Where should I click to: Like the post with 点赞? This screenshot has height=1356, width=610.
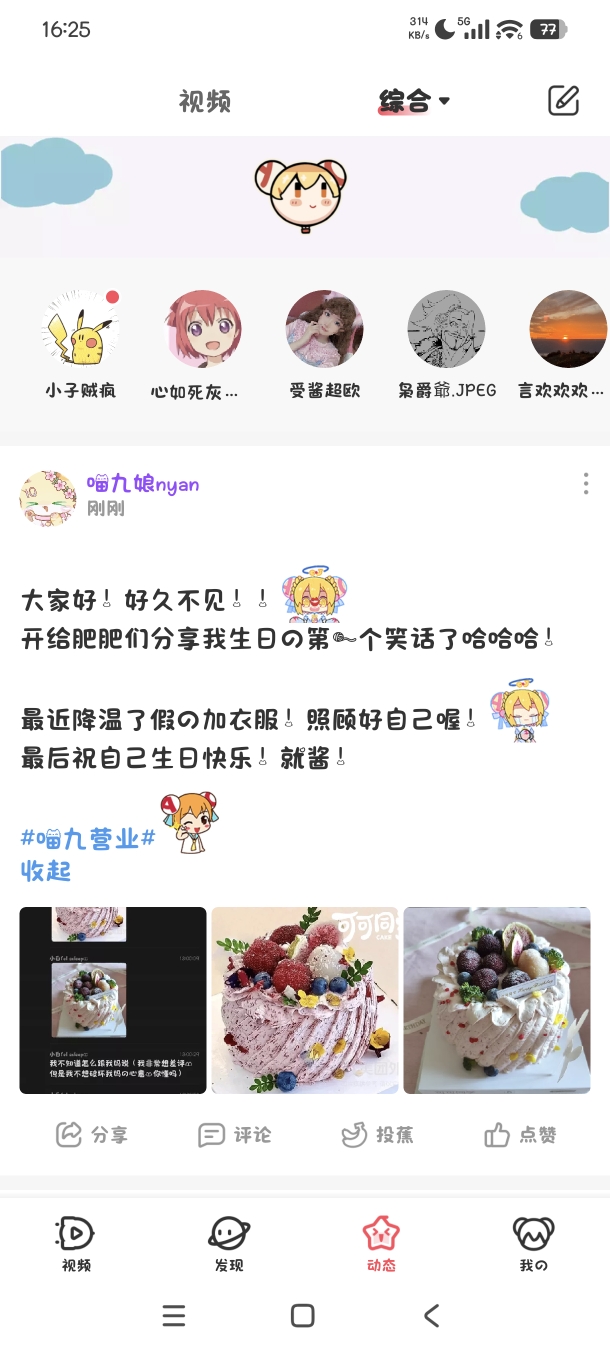click(520, 1135)
